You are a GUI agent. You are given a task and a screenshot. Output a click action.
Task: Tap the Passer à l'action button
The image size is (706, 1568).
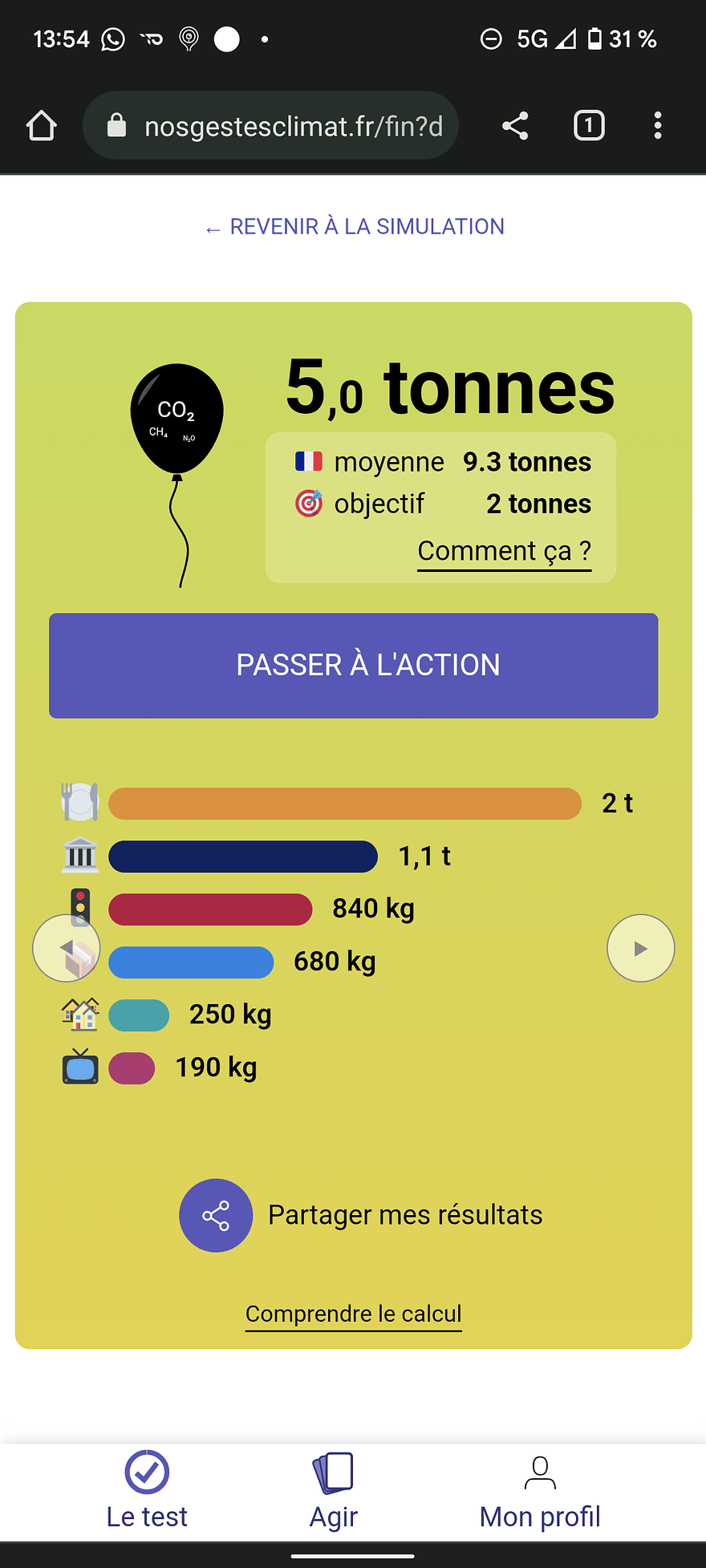tap(354, 666)
